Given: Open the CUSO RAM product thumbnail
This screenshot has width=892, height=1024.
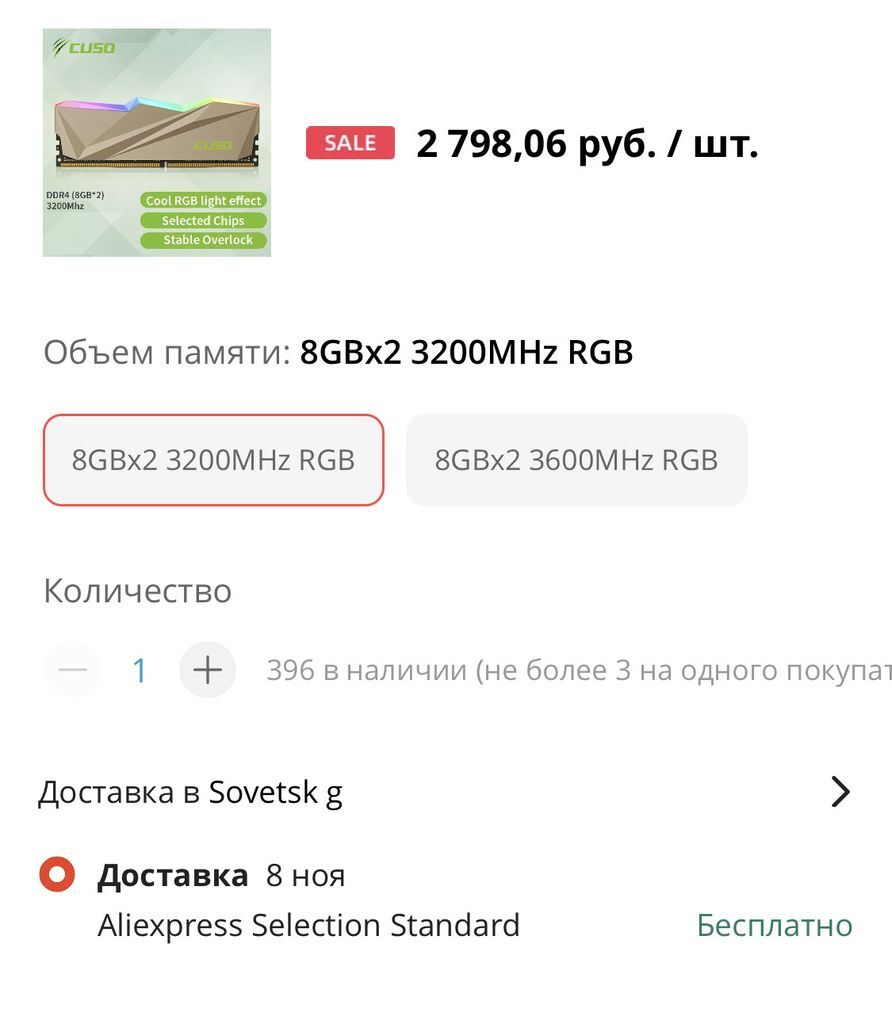Looking at the screenshot, I should point(157,142).
